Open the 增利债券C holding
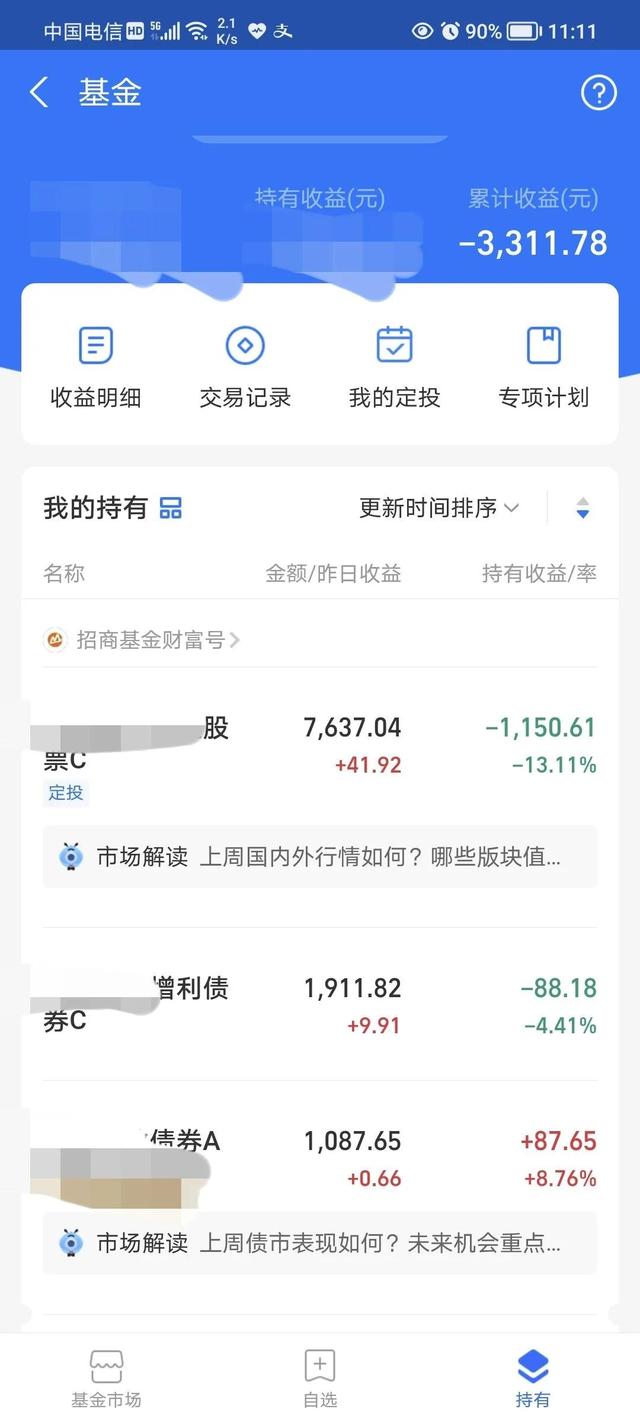Screen dimensions: 640x1422 click(320, 1004)
